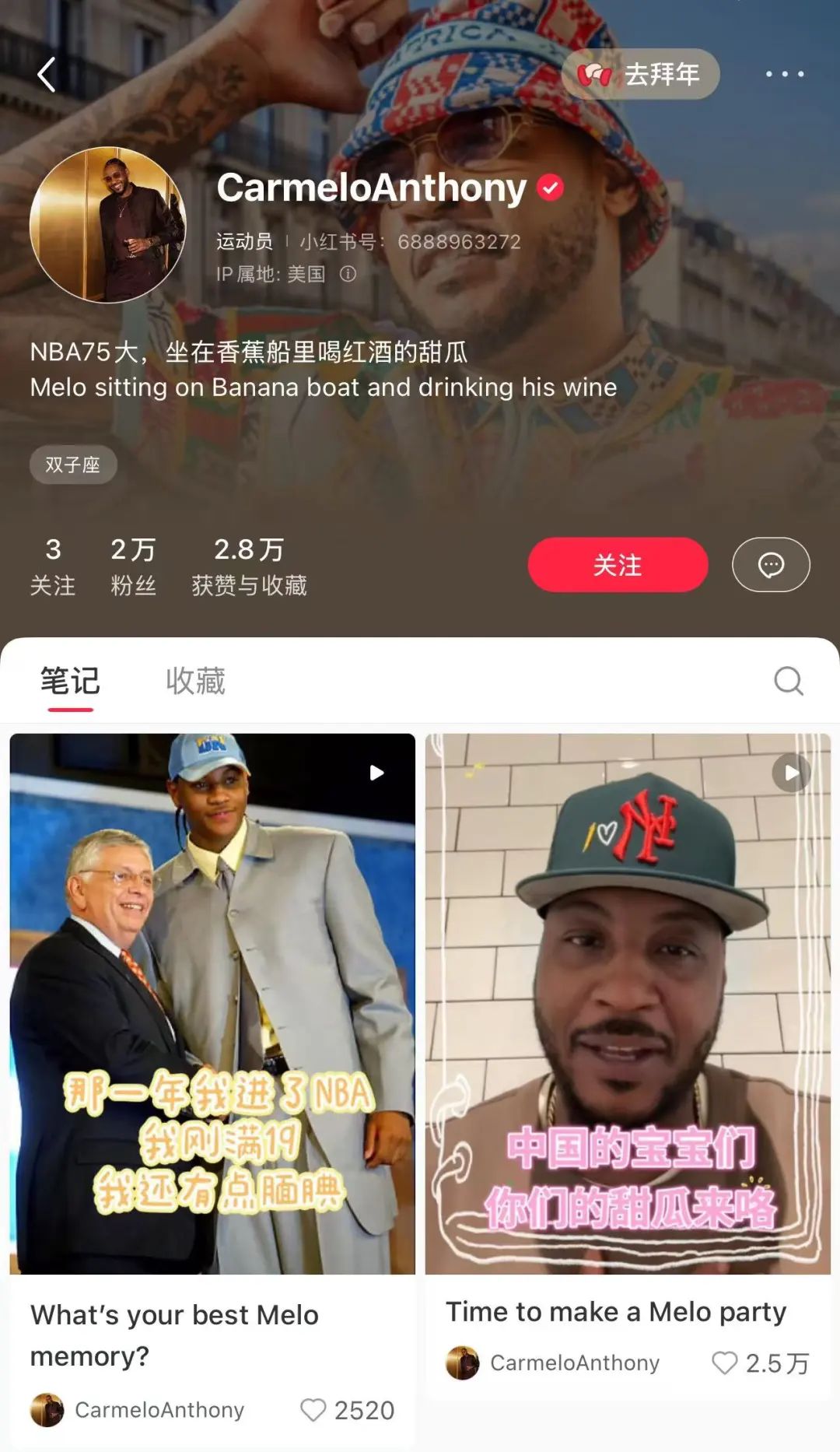
Task: Open CarmeloAnthony's profile avatar
Action: click(108, 225)
